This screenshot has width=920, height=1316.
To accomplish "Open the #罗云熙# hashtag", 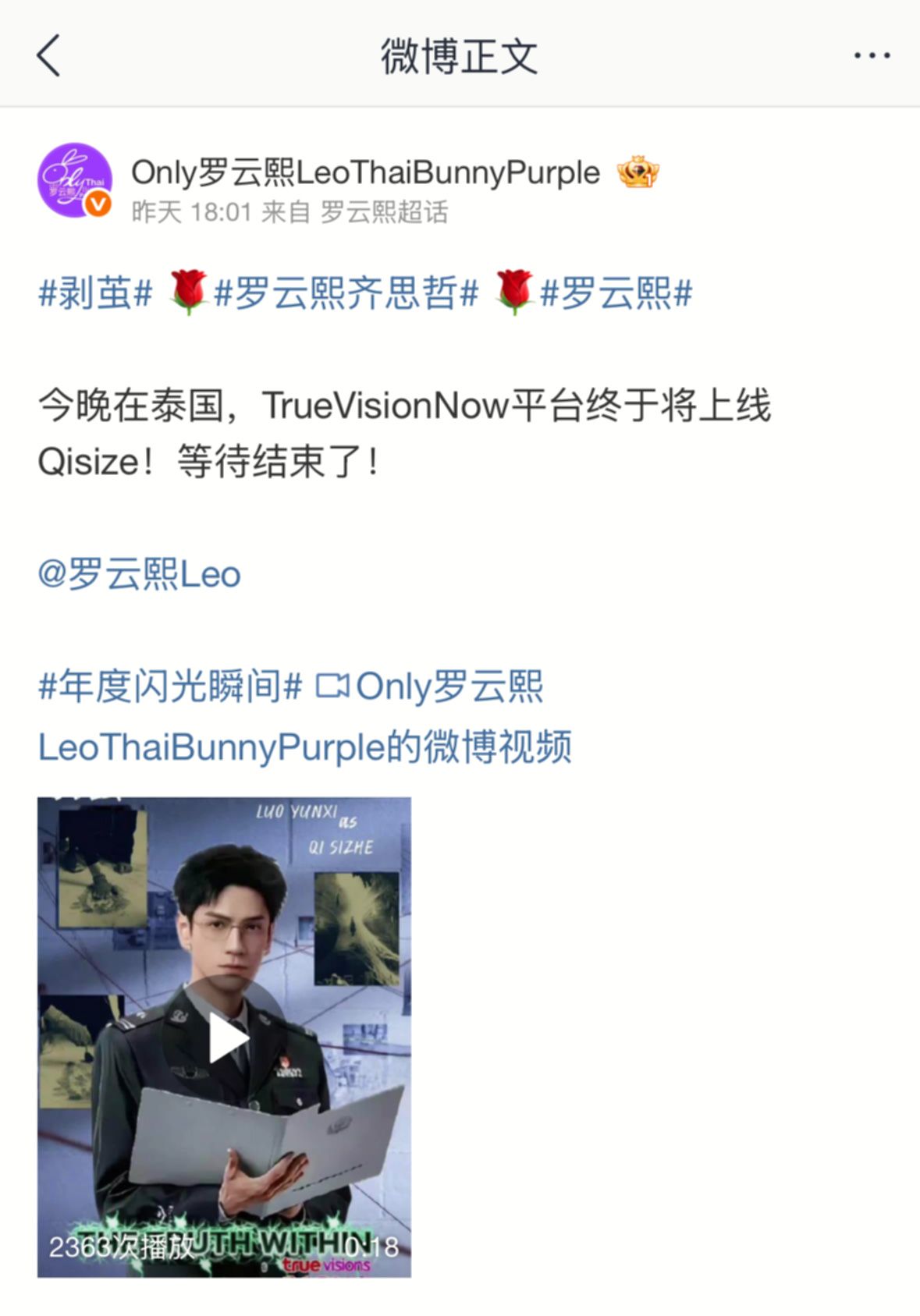I will 616,294.
